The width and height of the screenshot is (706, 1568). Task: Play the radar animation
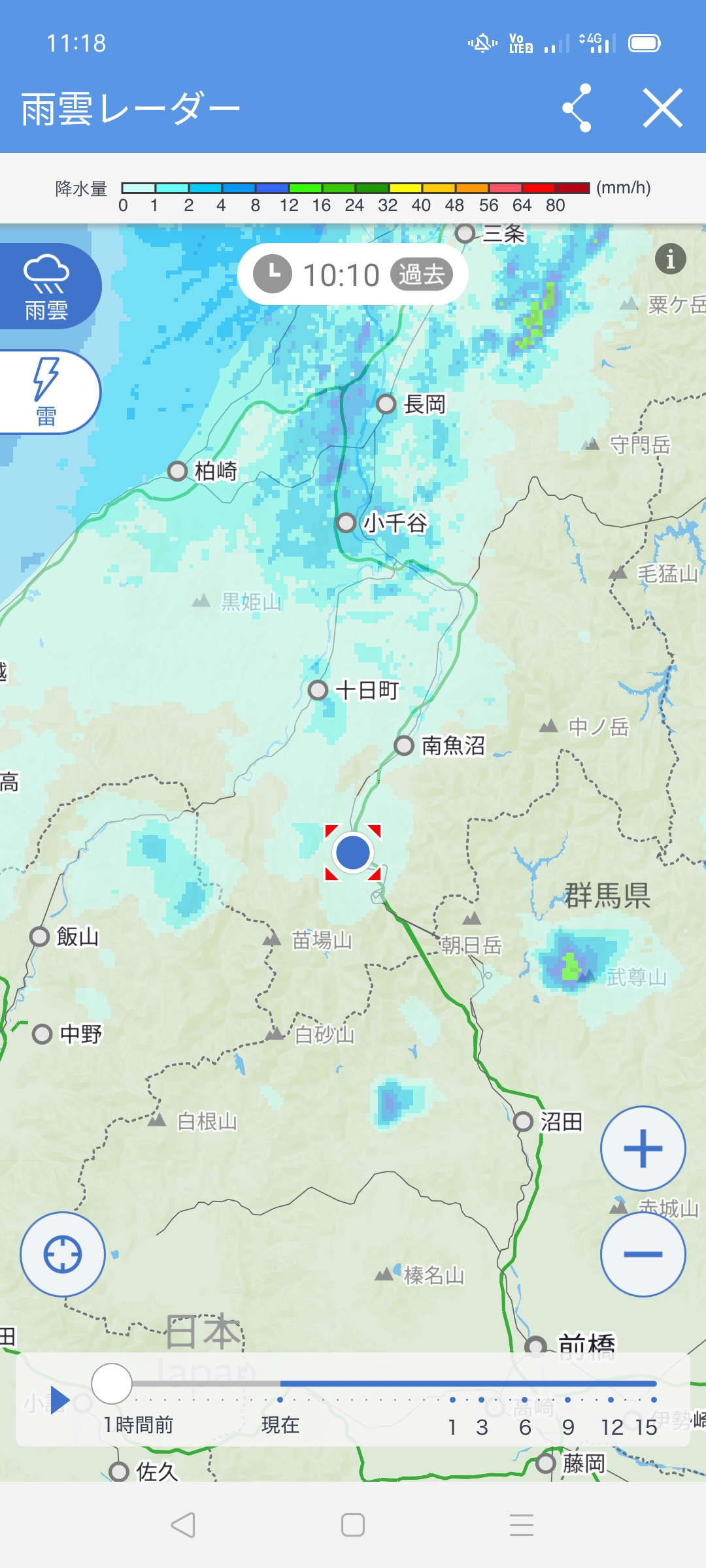coord(59,1399)
